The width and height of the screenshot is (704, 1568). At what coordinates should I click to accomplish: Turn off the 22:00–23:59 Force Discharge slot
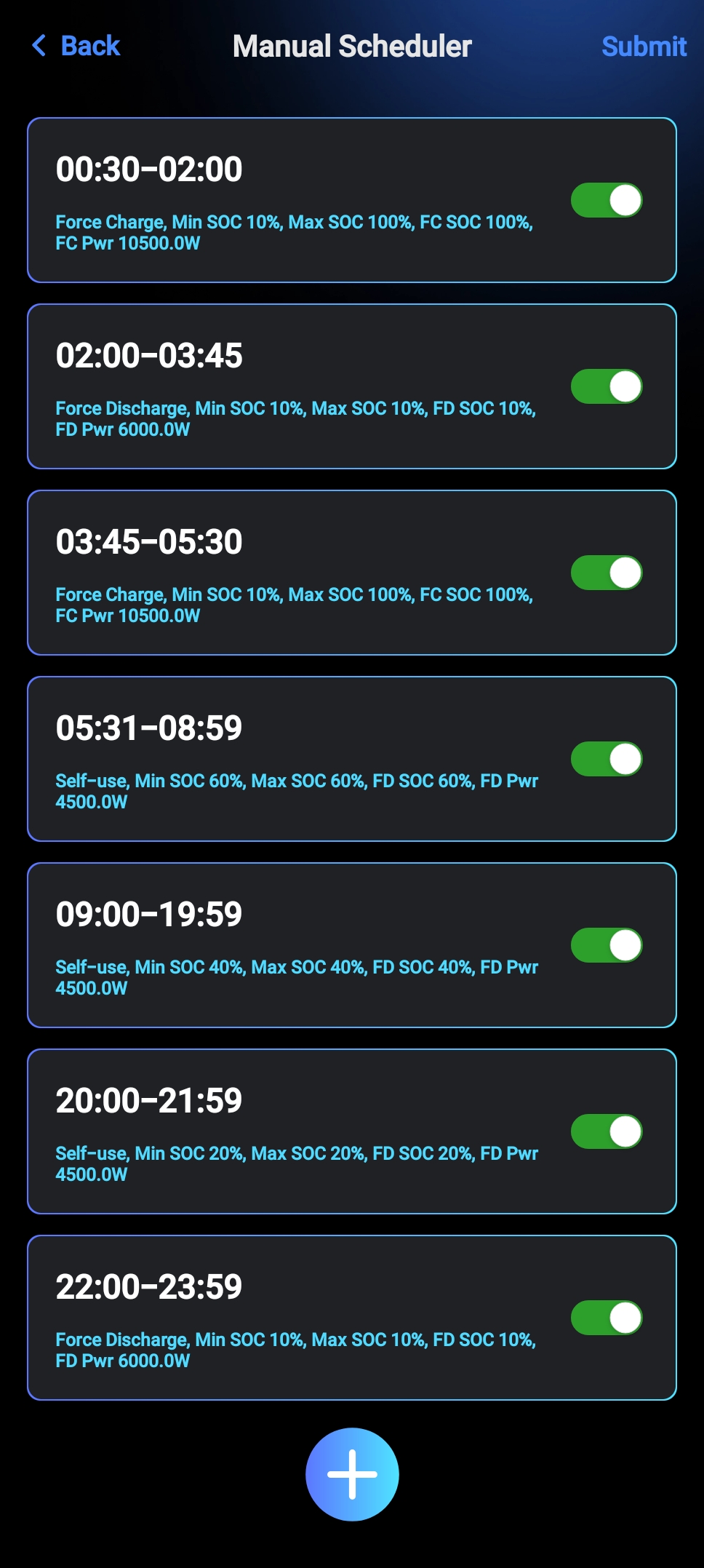(606, 1318)
